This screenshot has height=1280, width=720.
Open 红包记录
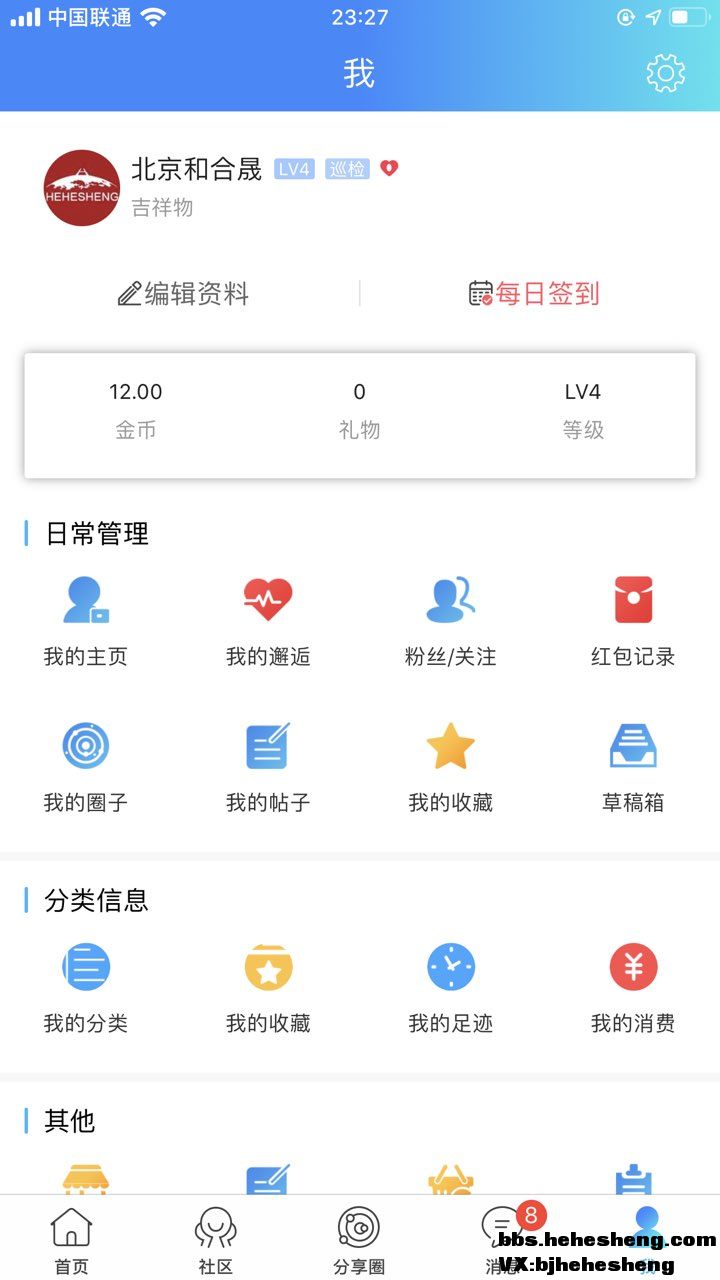point(633,621)
